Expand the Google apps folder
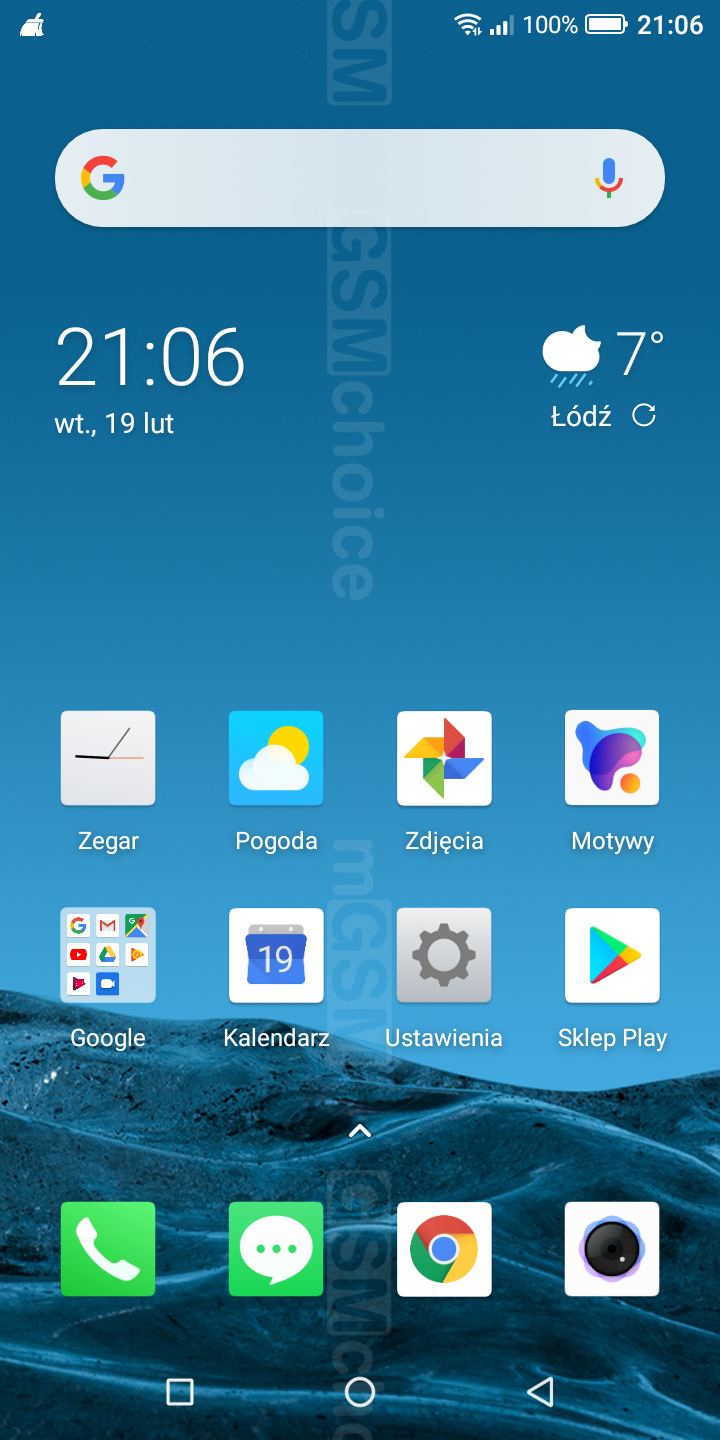720x1440 pixels. pyautogui.click(x=108, y=955)
